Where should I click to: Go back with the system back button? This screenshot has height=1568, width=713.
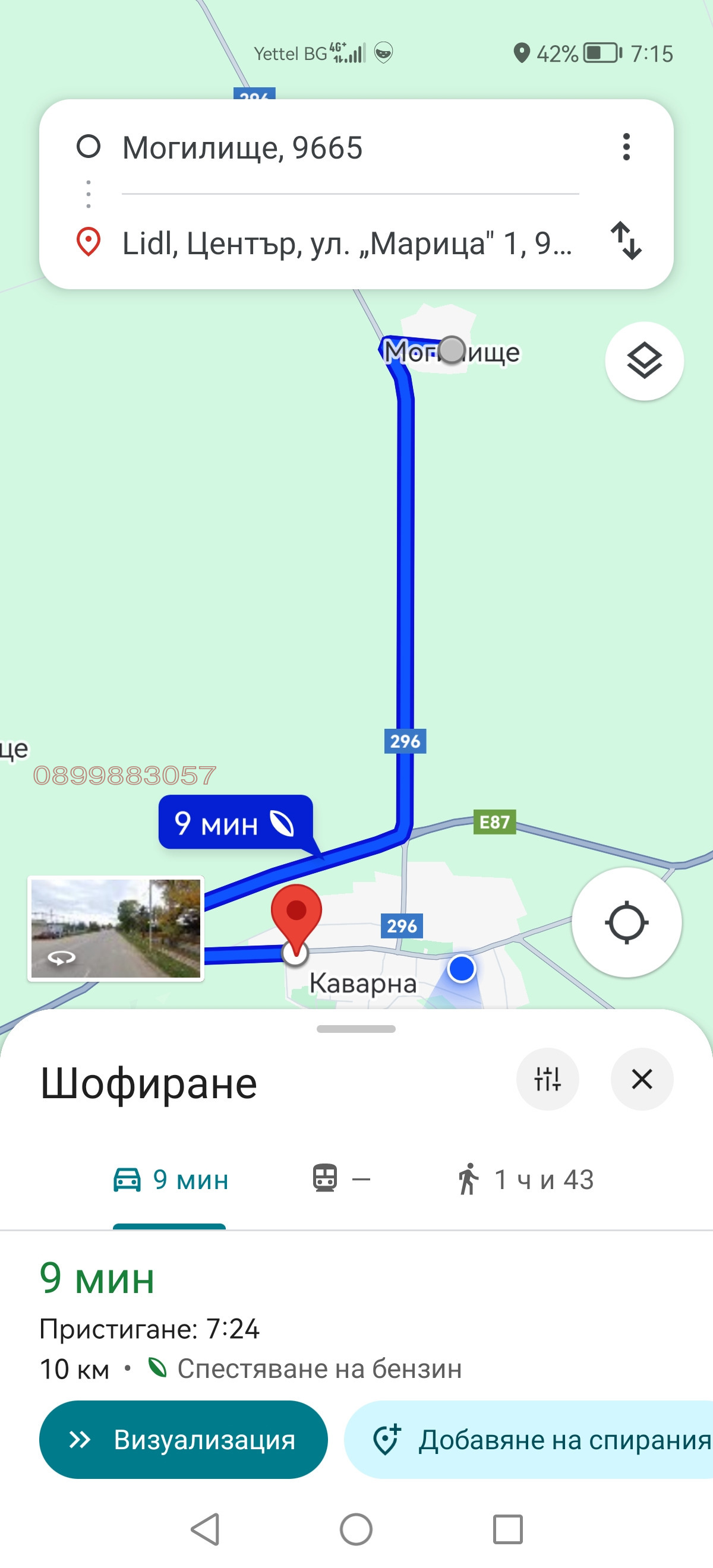coord(205,1529)
